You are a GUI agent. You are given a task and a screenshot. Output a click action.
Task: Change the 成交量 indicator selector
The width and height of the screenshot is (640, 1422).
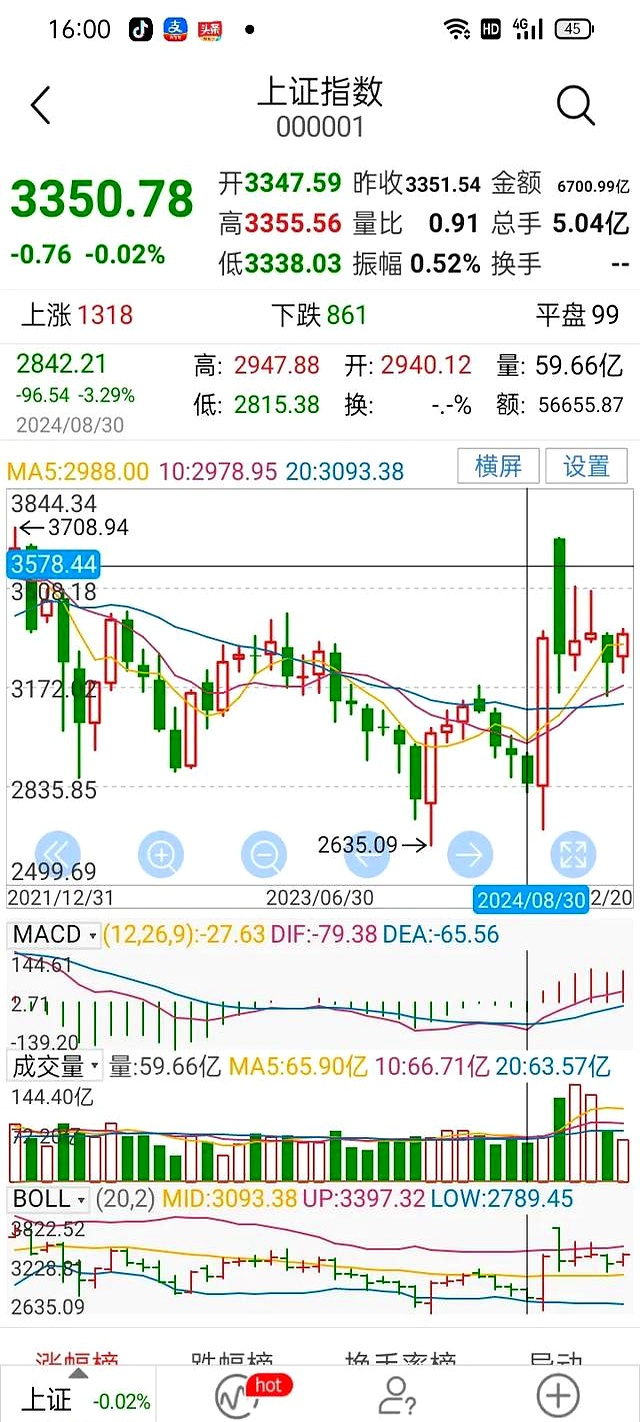click(x=55, y=1066)
